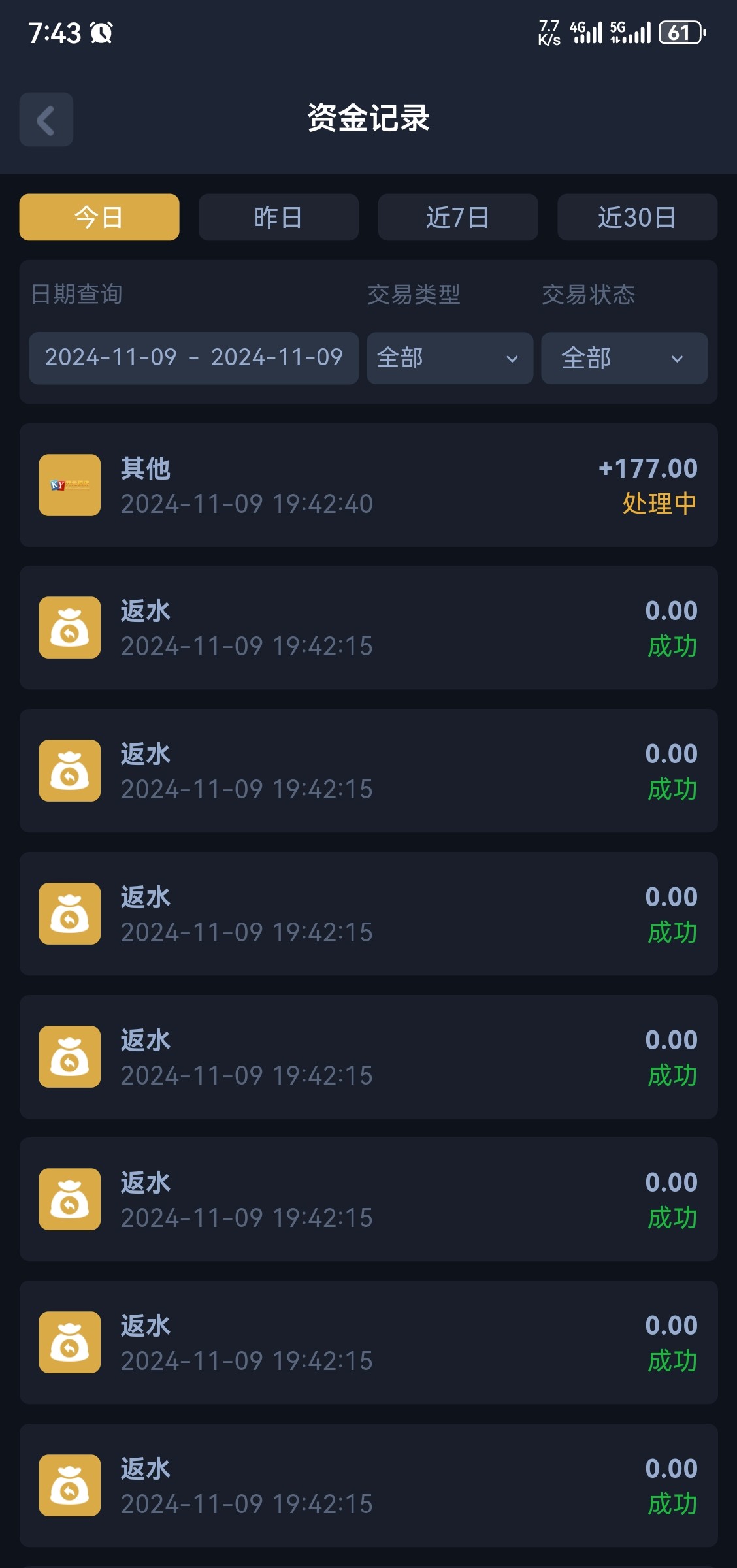Switch to the 昨日 tab
This screenshot has width=737, height=1568.
(x=278, y=217)
